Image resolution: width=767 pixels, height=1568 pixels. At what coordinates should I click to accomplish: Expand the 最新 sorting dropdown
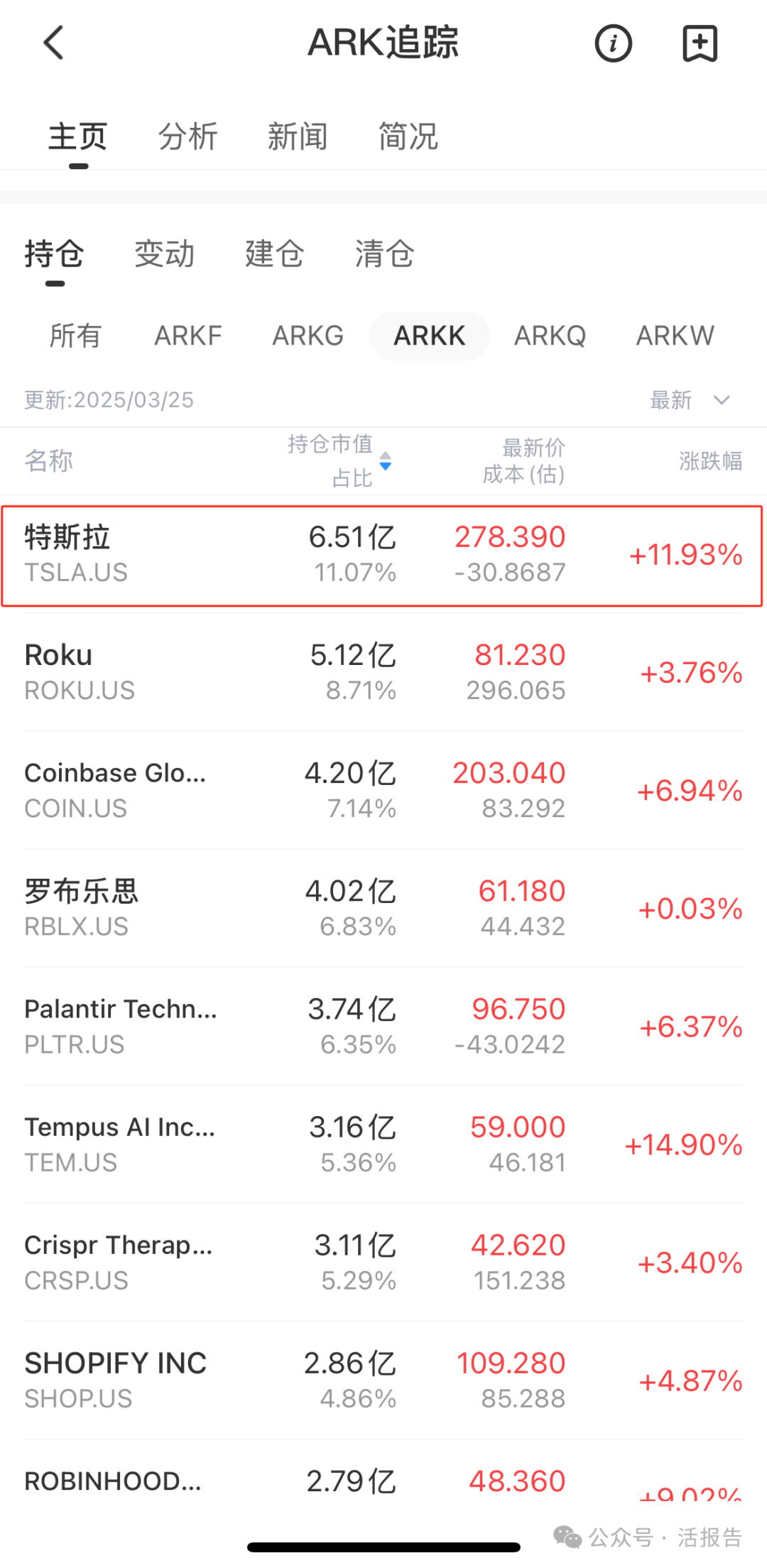tap(672, 400)
